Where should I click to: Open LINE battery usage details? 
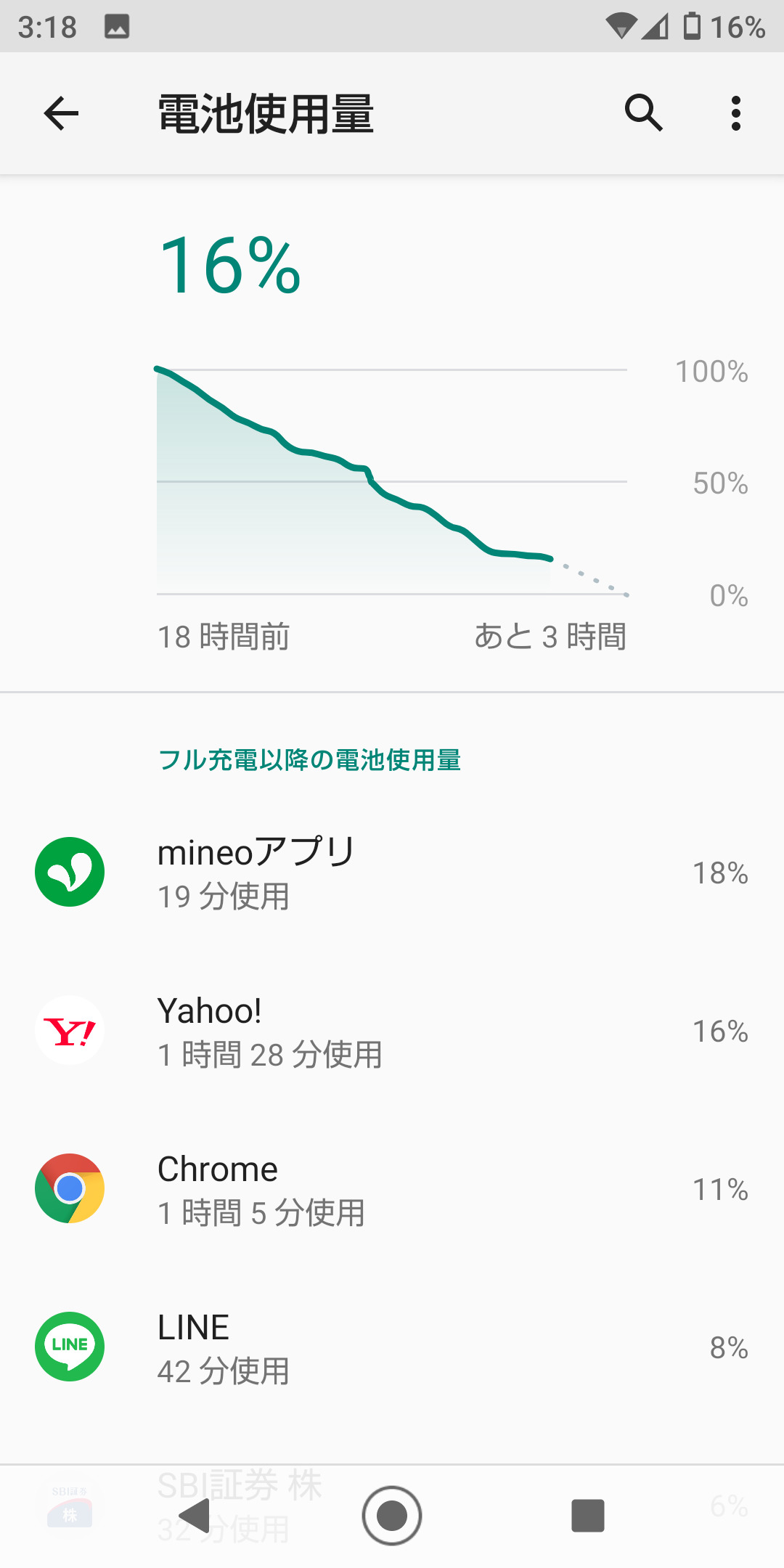pyautogui.click(x=392, y=1347)
